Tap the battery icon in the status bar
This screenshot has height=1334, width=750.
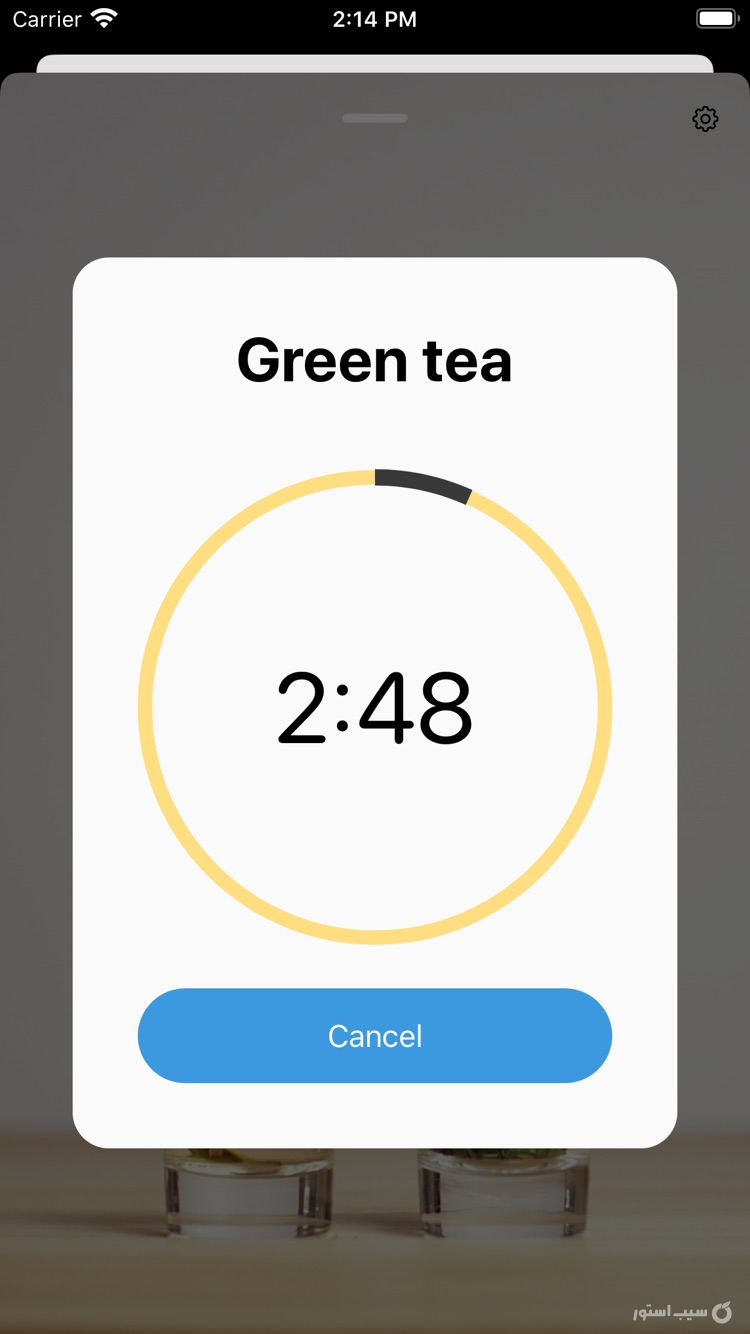pyautogui.click(x=716, y=17)
